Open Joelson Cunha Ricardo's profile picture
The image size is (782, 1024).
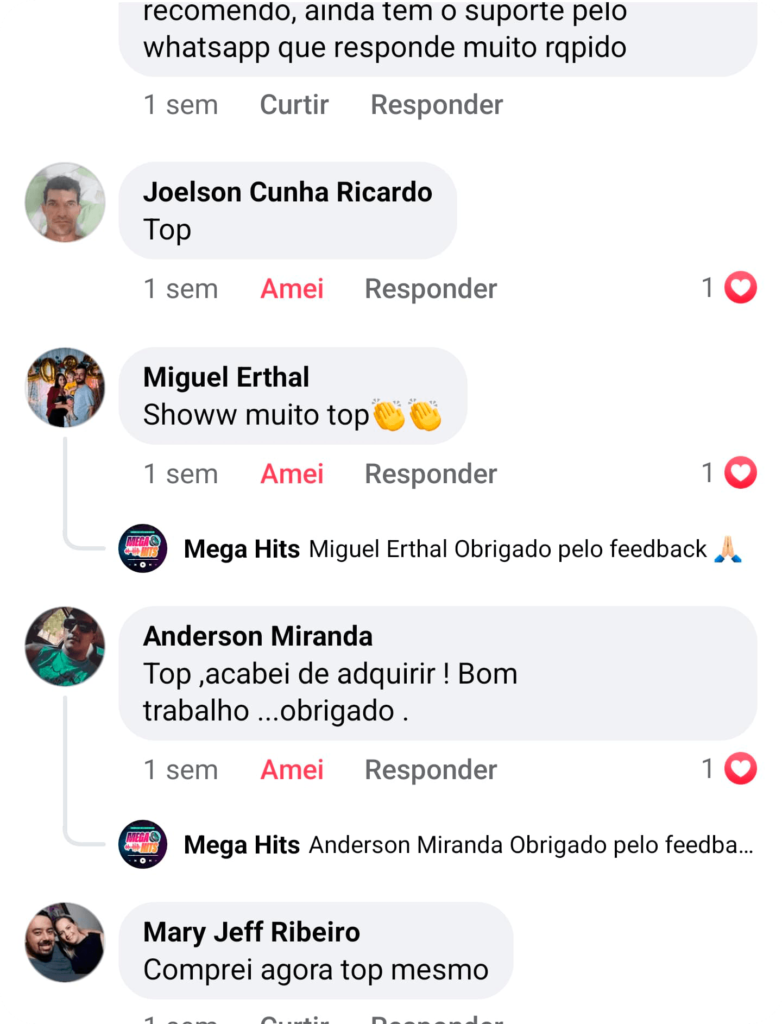[65, 202]
